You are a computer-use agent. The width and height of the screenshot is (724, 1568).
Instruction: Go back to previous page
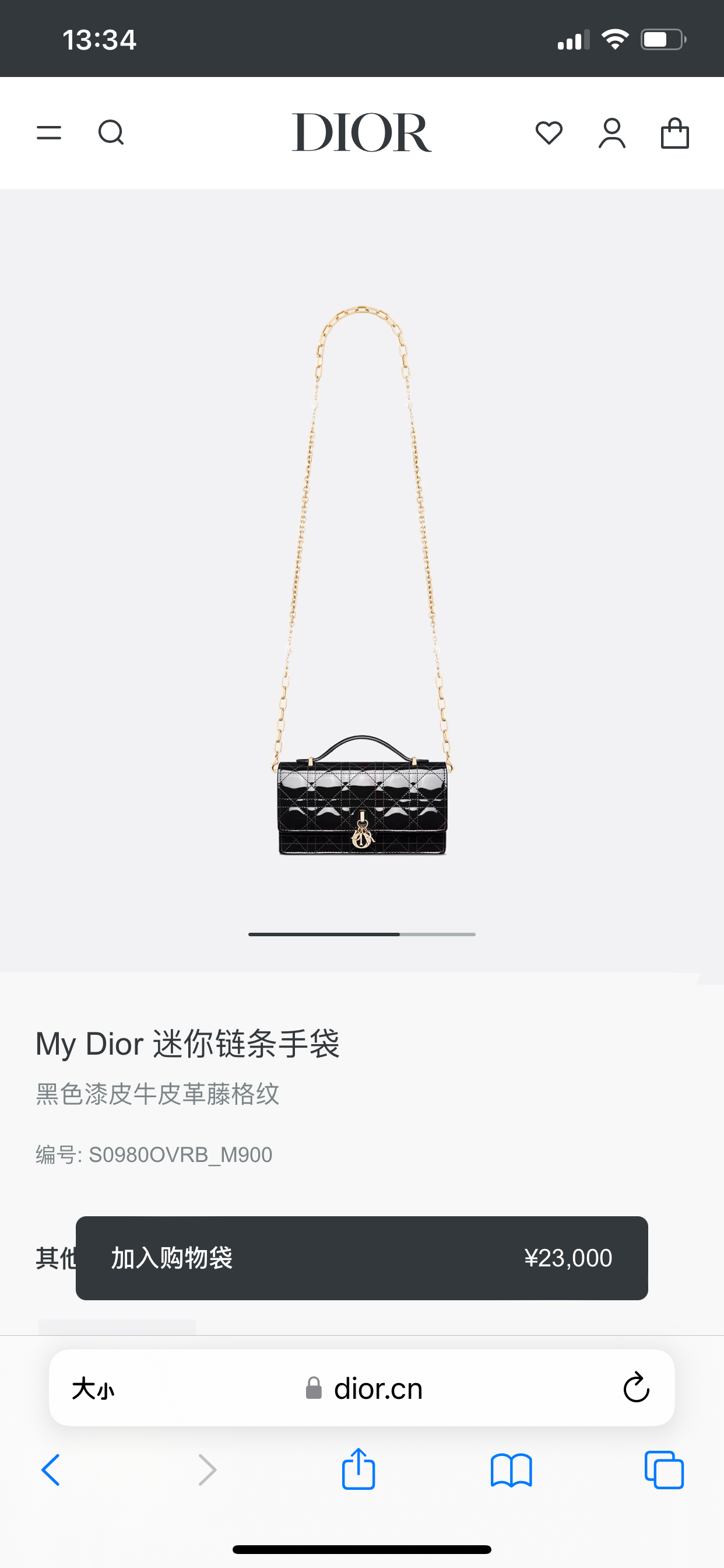pos(51,1470)
